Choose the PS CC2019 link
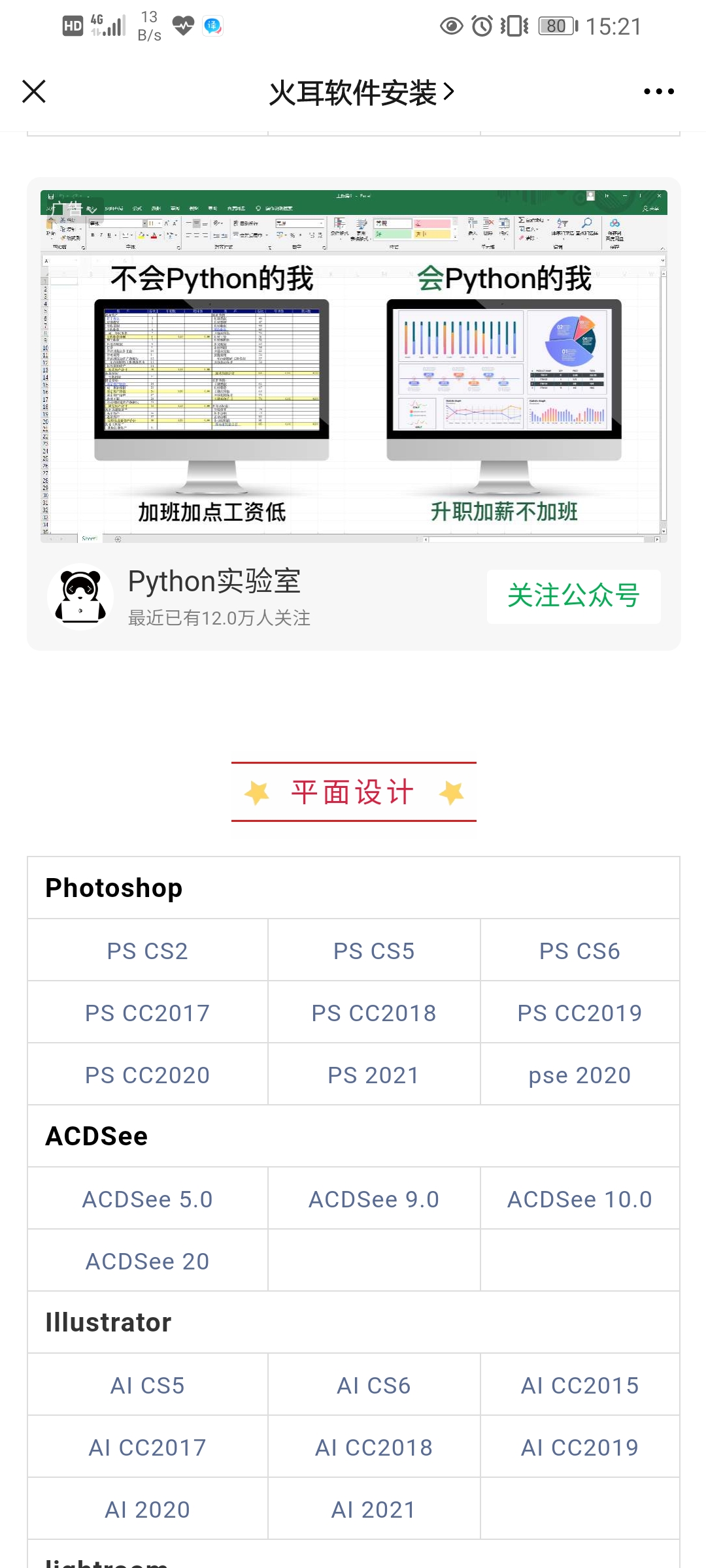This screenshot has width=706, height=1568. click(x=580, y=1013)
